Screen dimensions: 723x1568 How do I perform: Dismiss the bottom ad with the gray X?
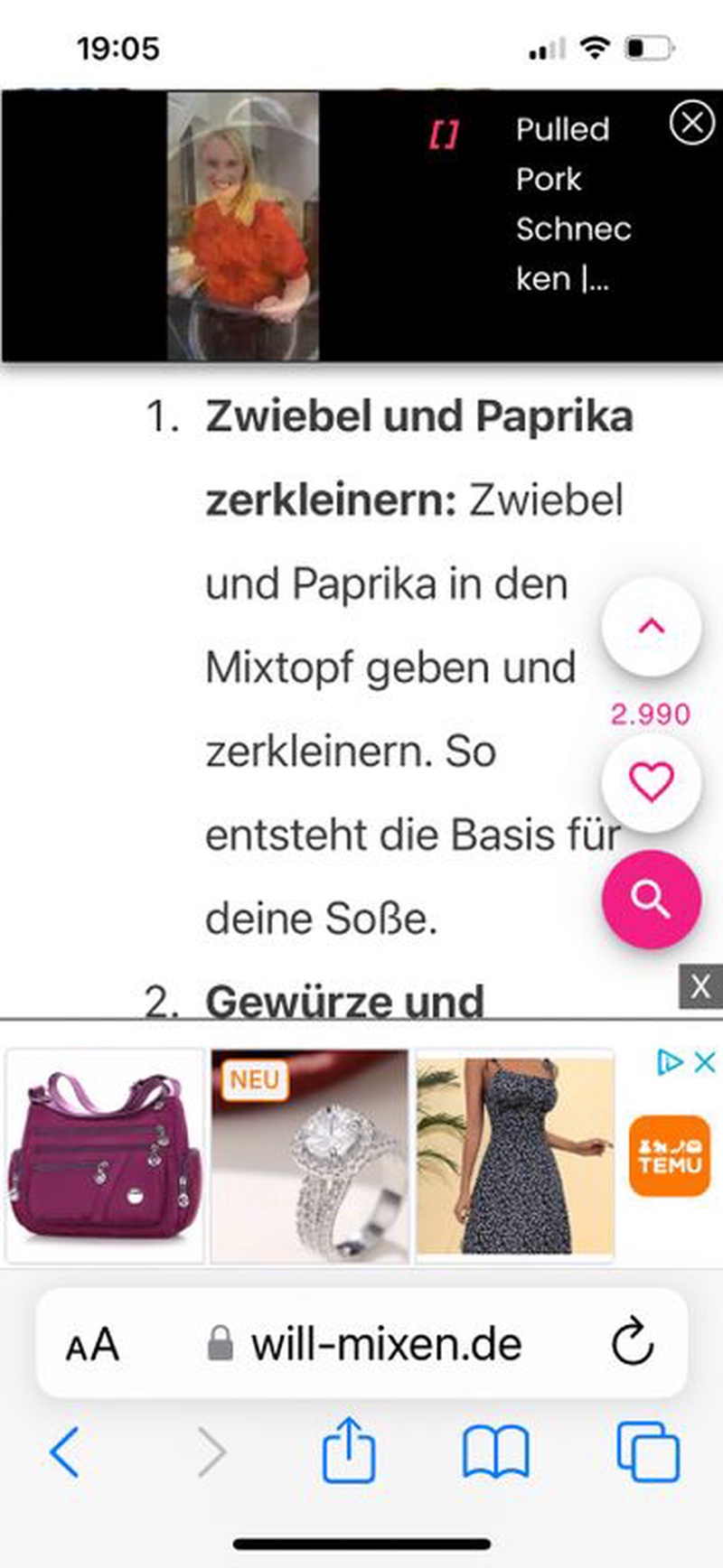pyautogui.click(x=700, y=987)
